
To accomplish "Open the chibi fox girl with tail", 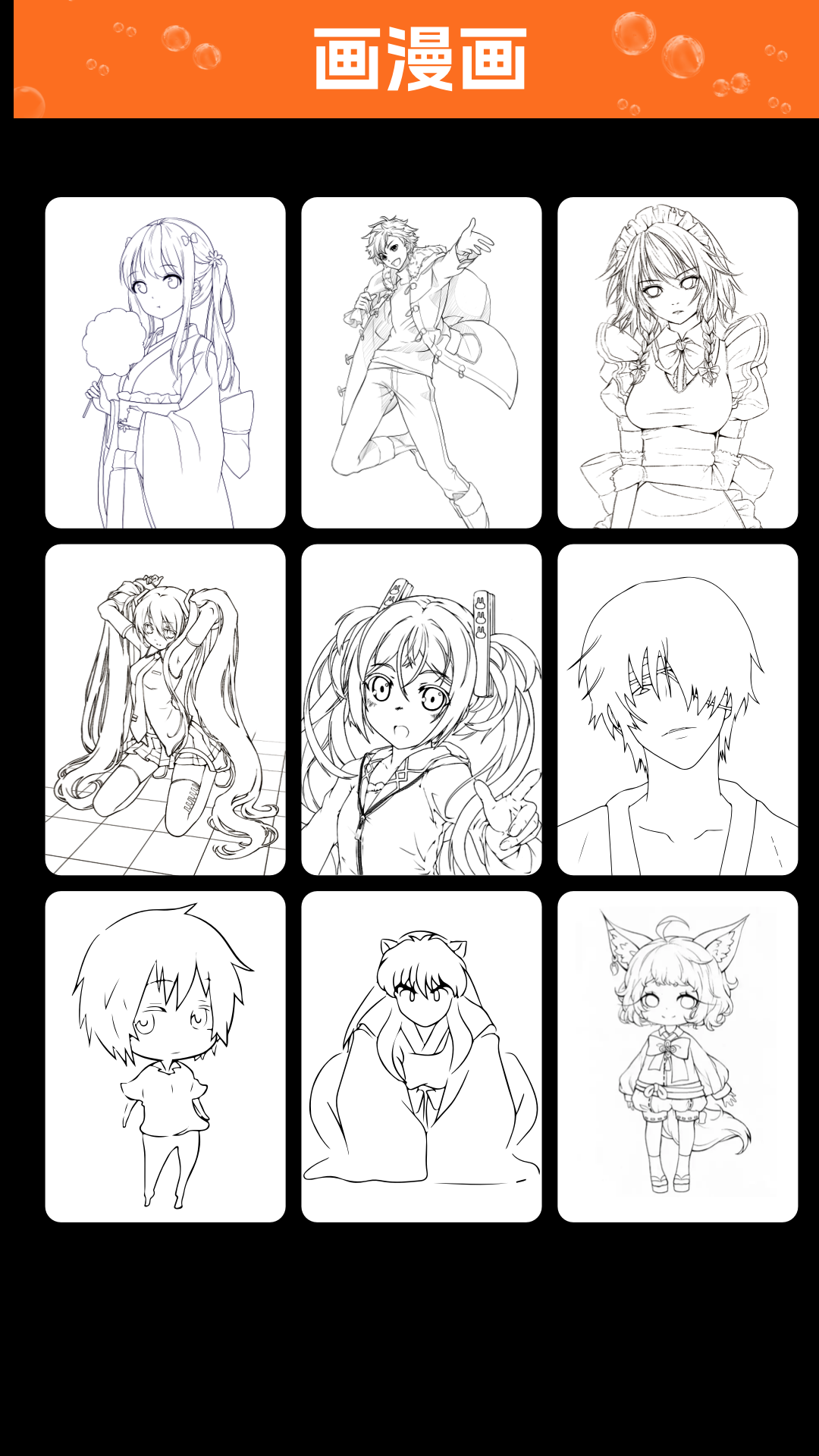I will pos(677,1056).
